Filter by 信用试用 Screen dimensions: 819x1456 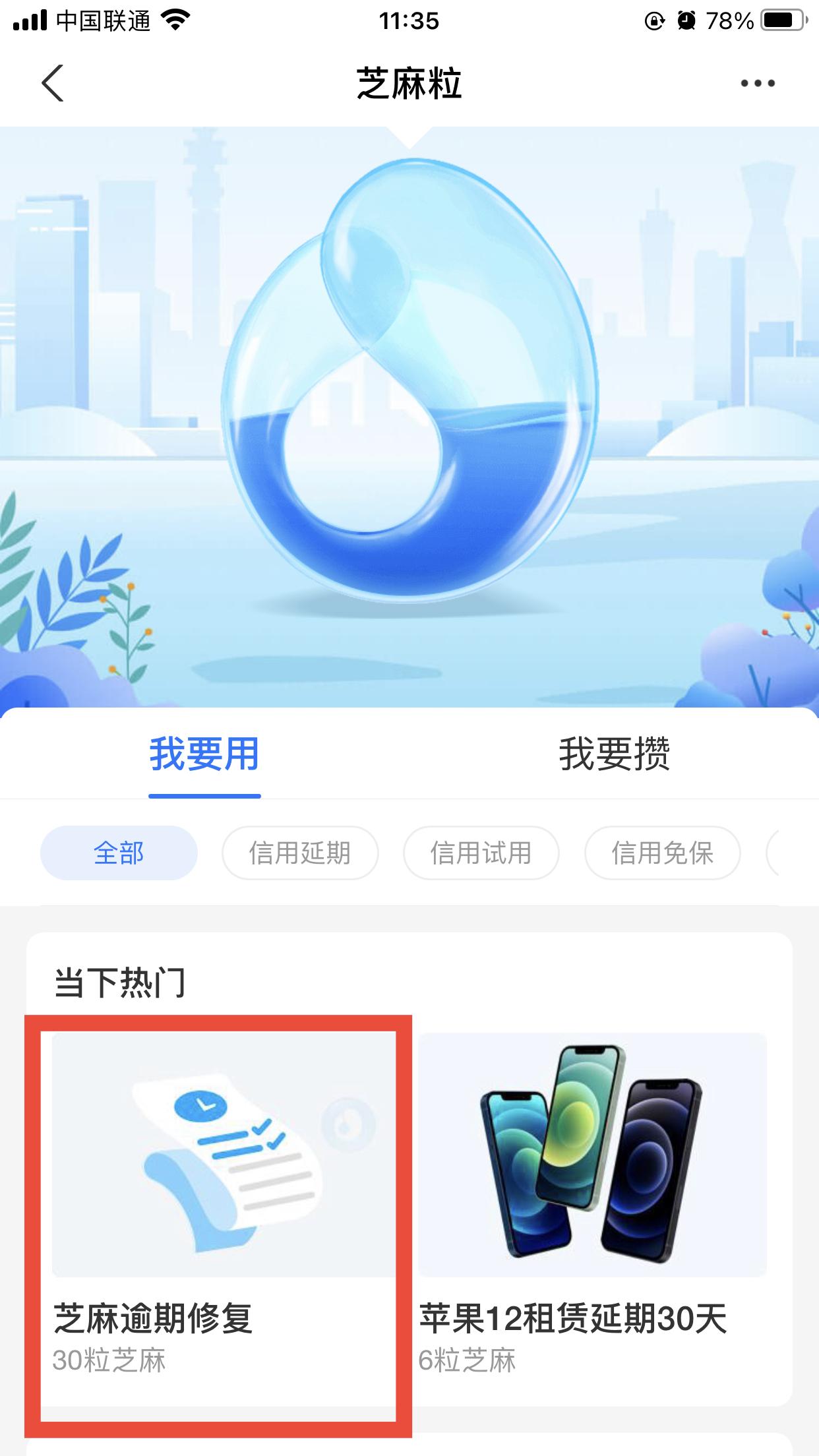[481, 853]
